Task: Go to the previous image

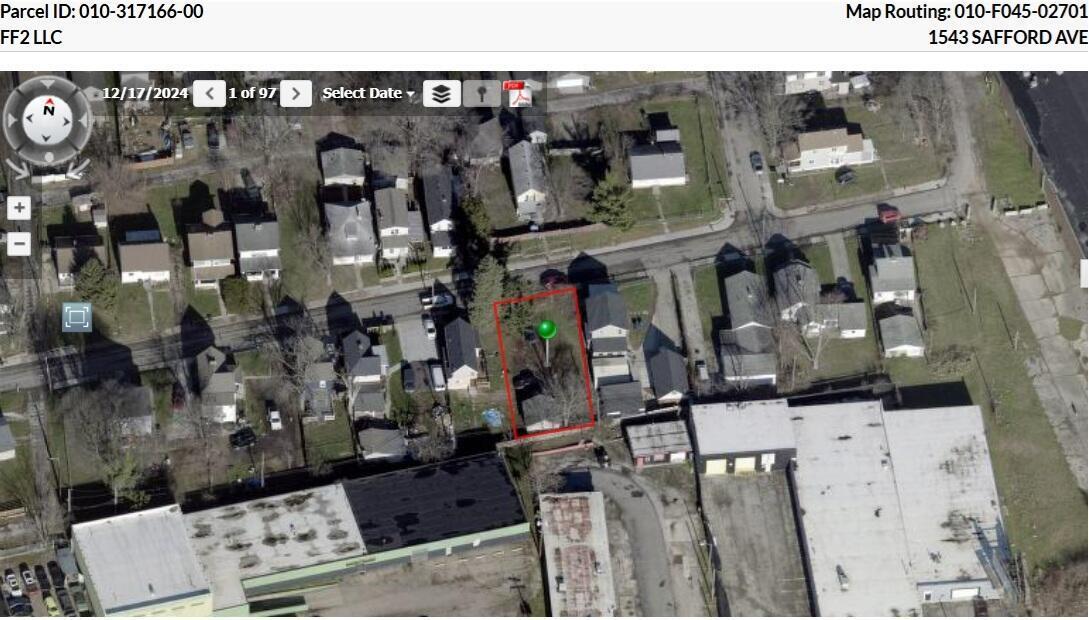Action: pos(209,94)
